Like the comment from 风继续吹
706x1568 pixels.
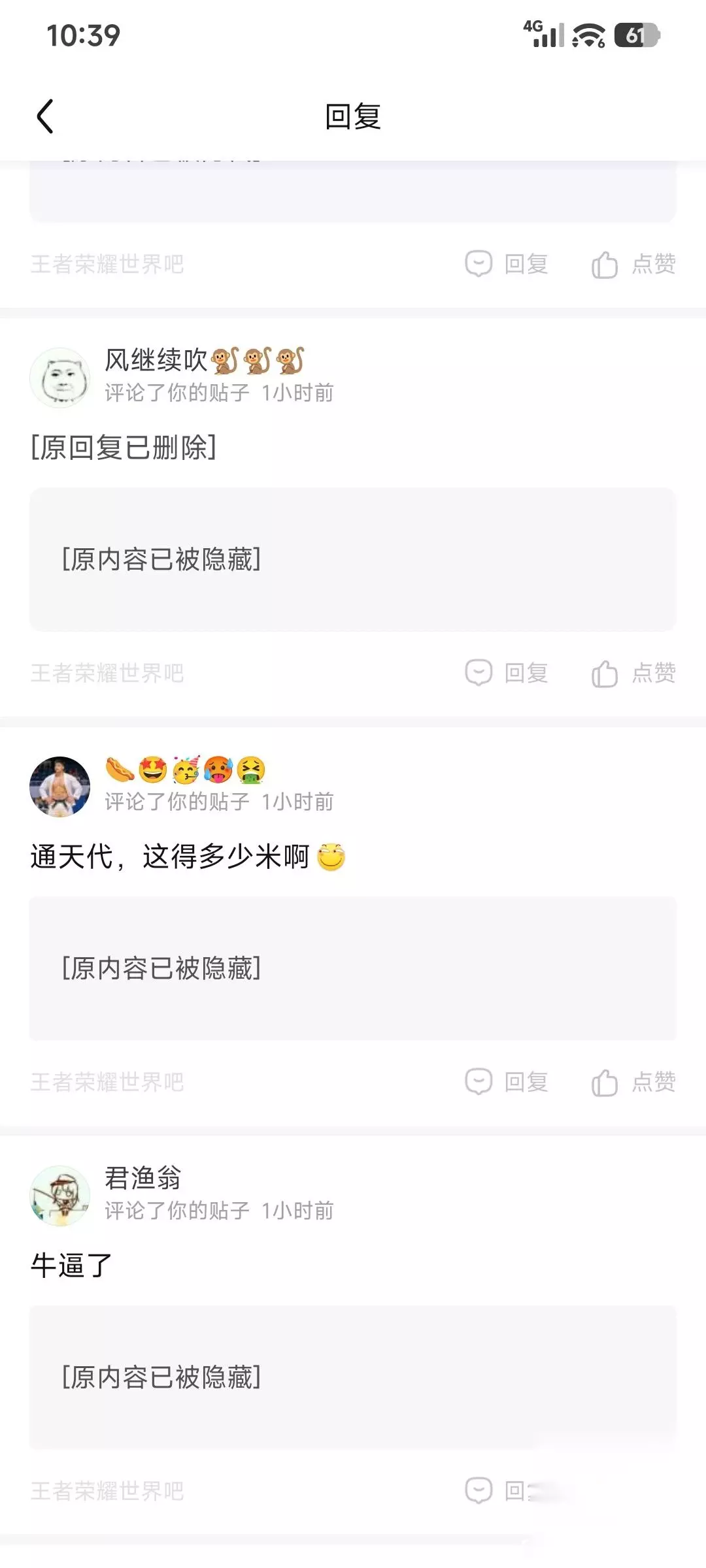coord(633,673)
